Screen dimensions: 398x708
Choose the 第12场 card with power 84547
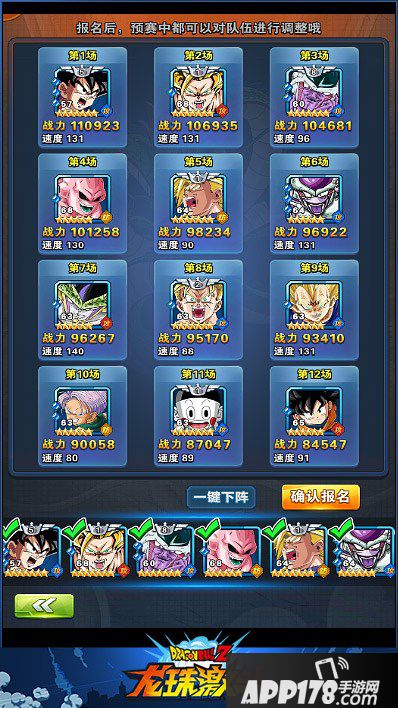pos(314,416)
